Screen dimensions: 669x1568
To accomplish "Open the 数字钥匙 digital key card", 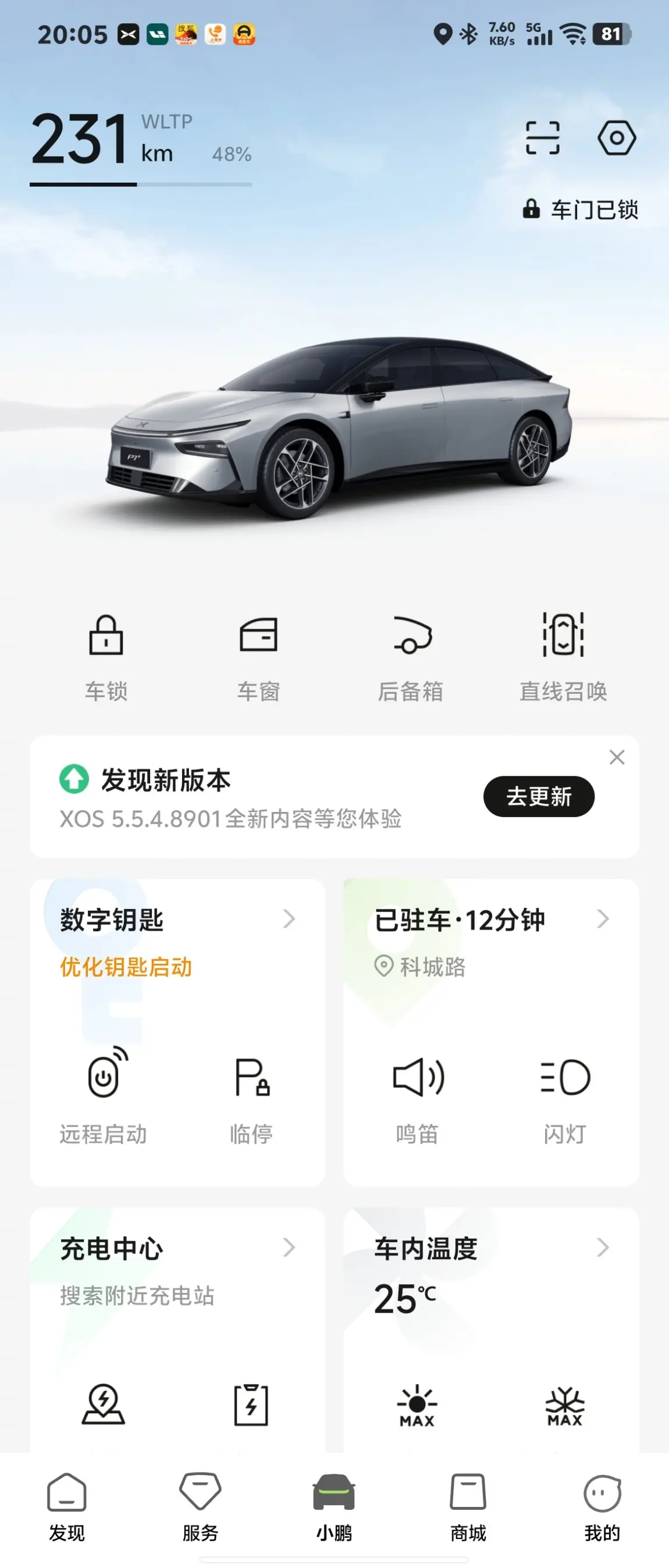I will pyautogui.click(x=176, y=920).
